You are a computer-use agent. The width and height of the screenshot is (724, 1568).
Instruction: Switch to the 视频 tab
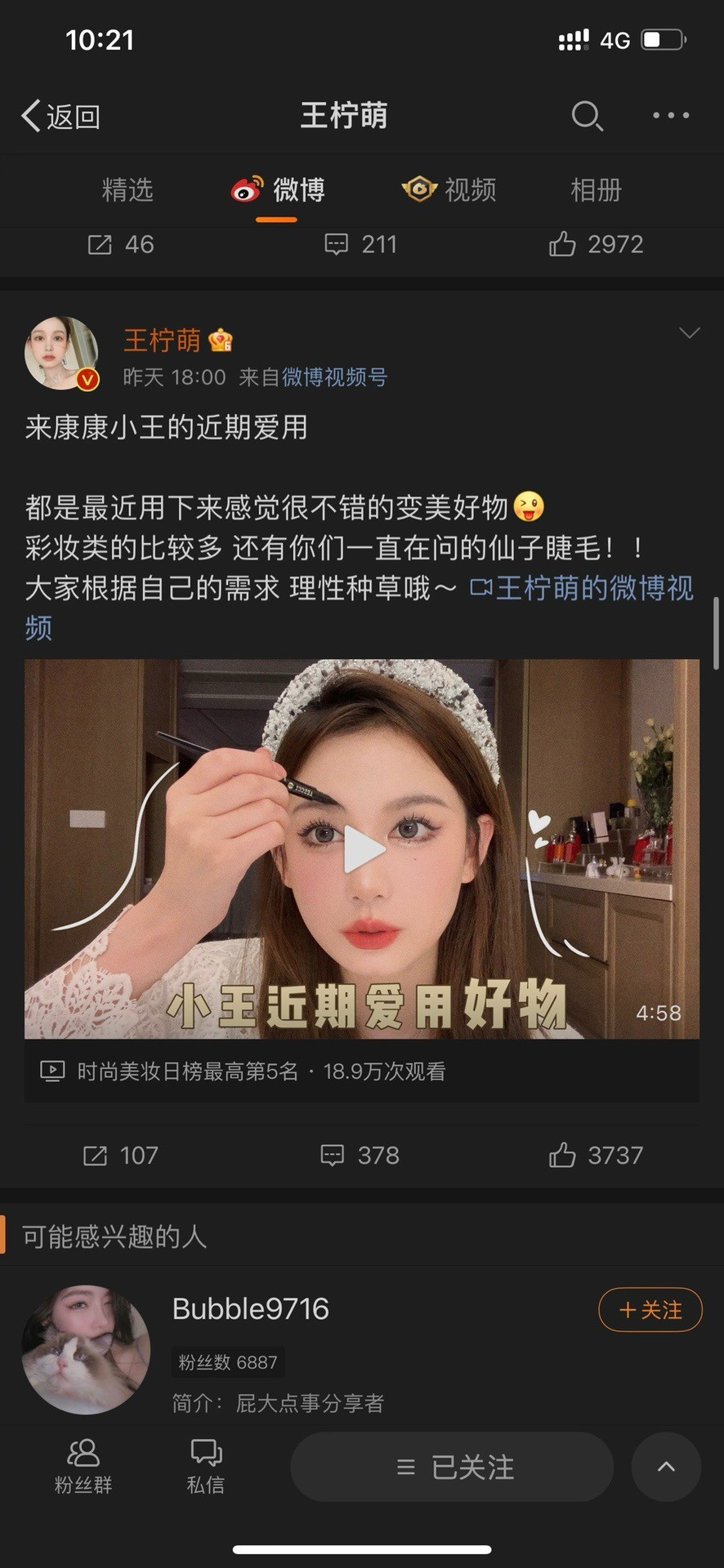tap(449, 190)
